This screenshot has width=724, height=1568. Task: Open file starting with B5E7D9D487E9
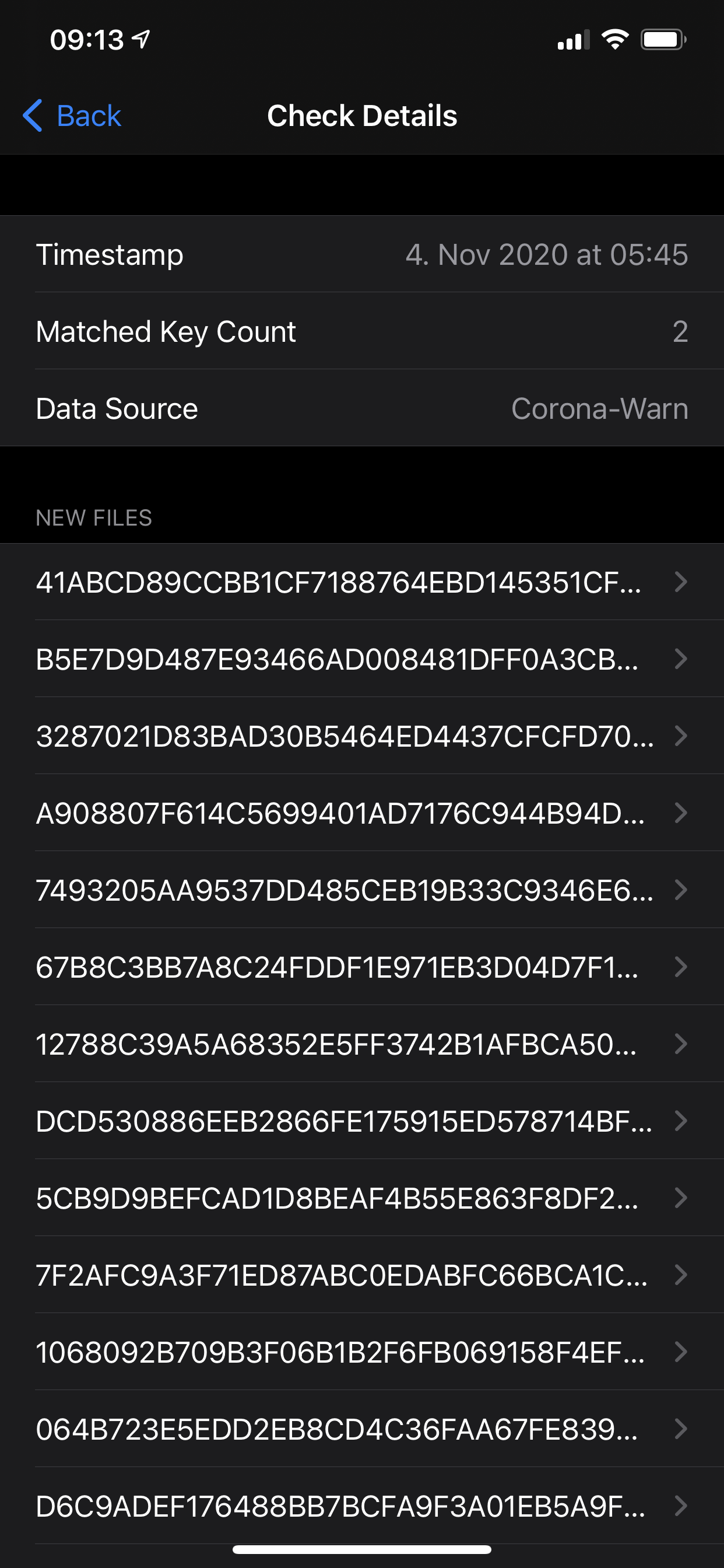(x=361, y=659)
